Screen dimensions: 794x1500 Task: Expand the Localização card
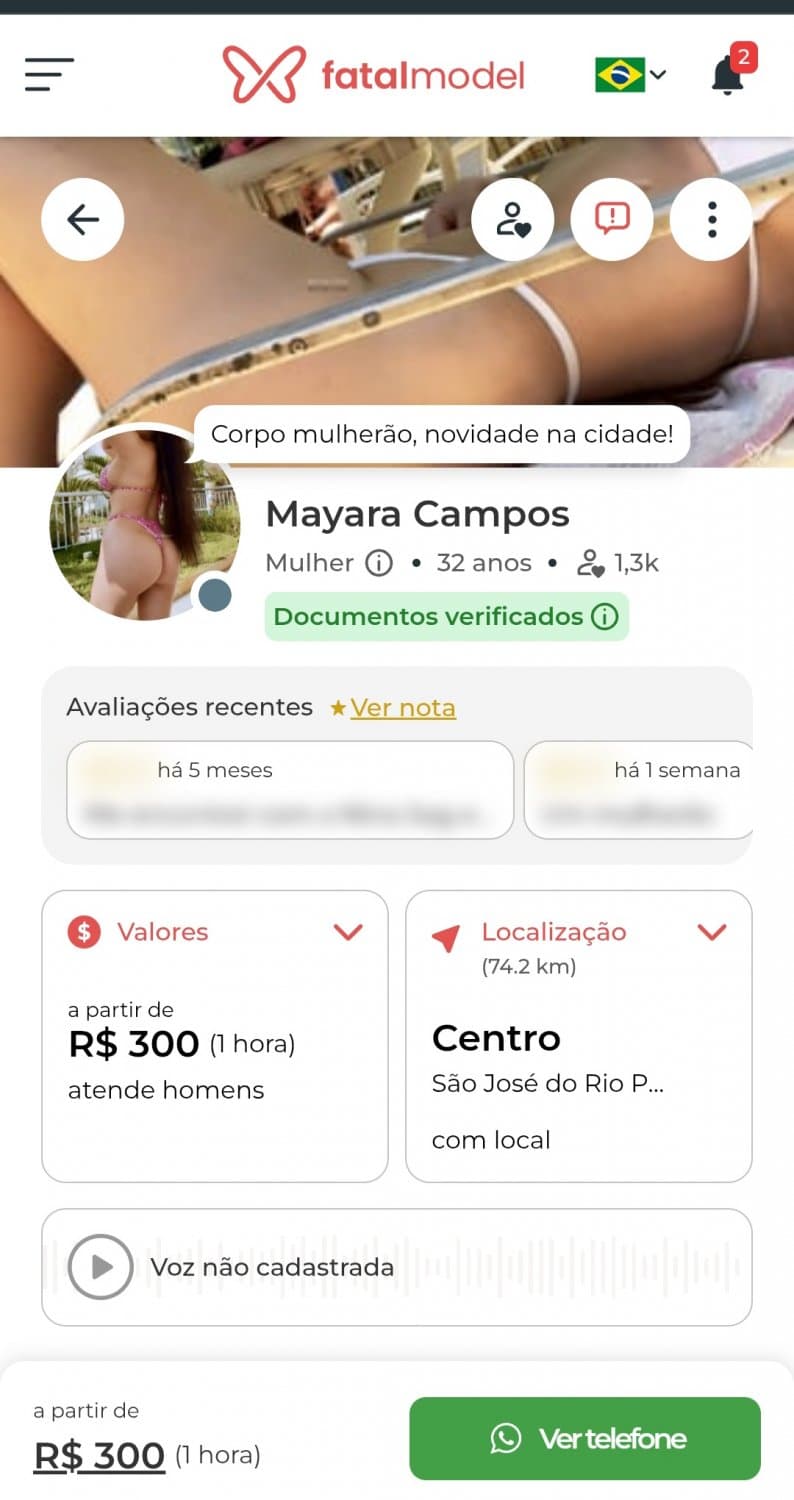[711, 932]
